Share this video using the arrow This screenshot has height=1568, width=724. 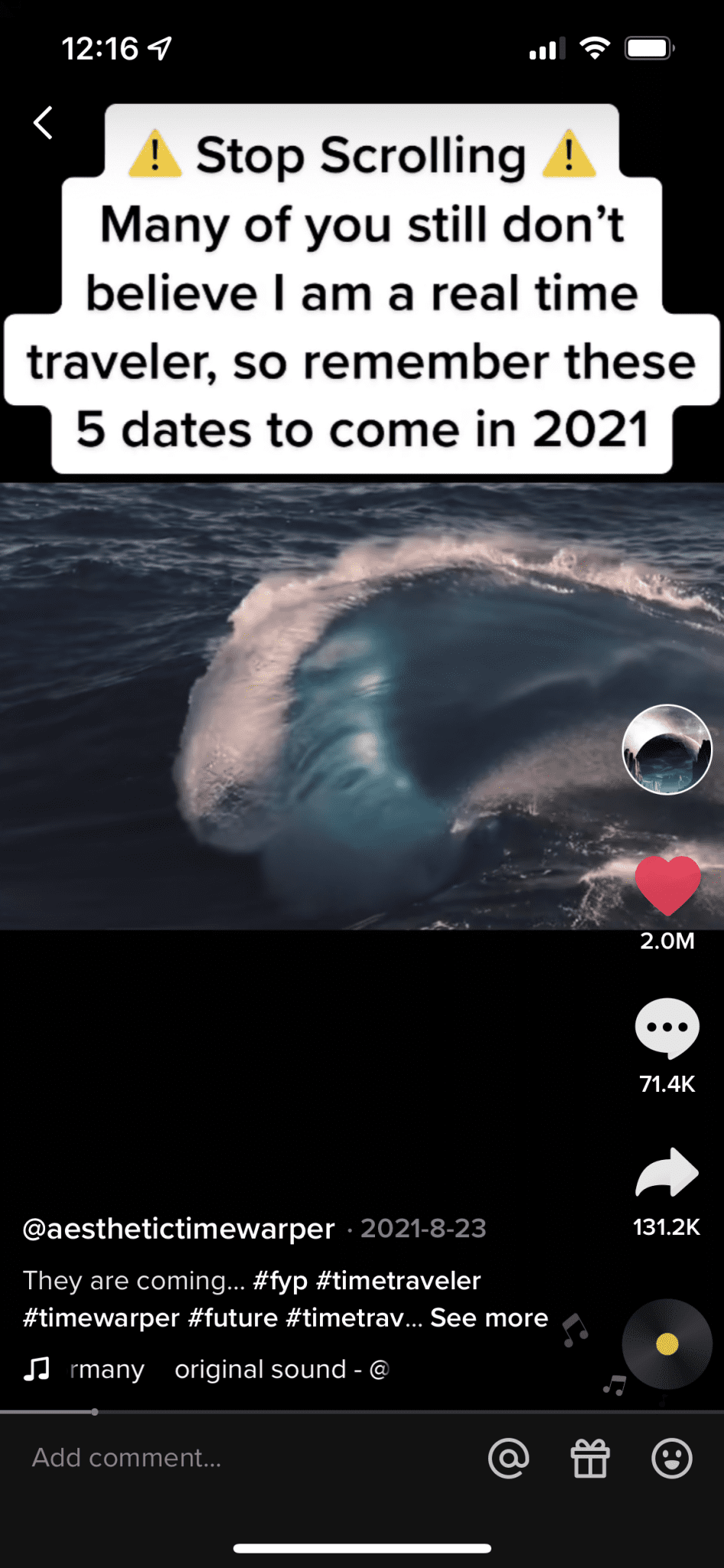[x=667, y=1171]
